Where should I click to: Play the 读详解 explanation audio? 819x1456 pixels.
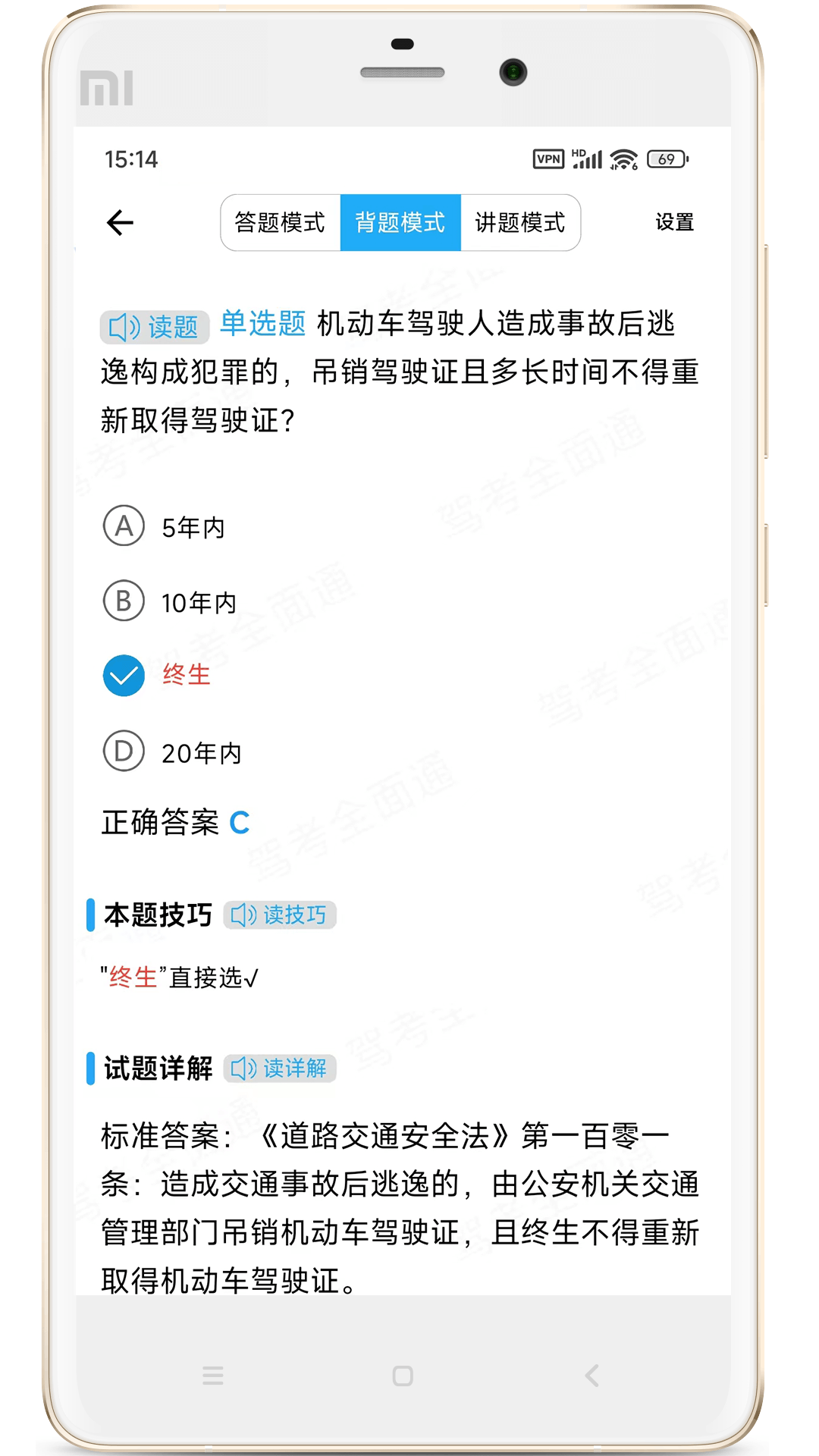279,1068
